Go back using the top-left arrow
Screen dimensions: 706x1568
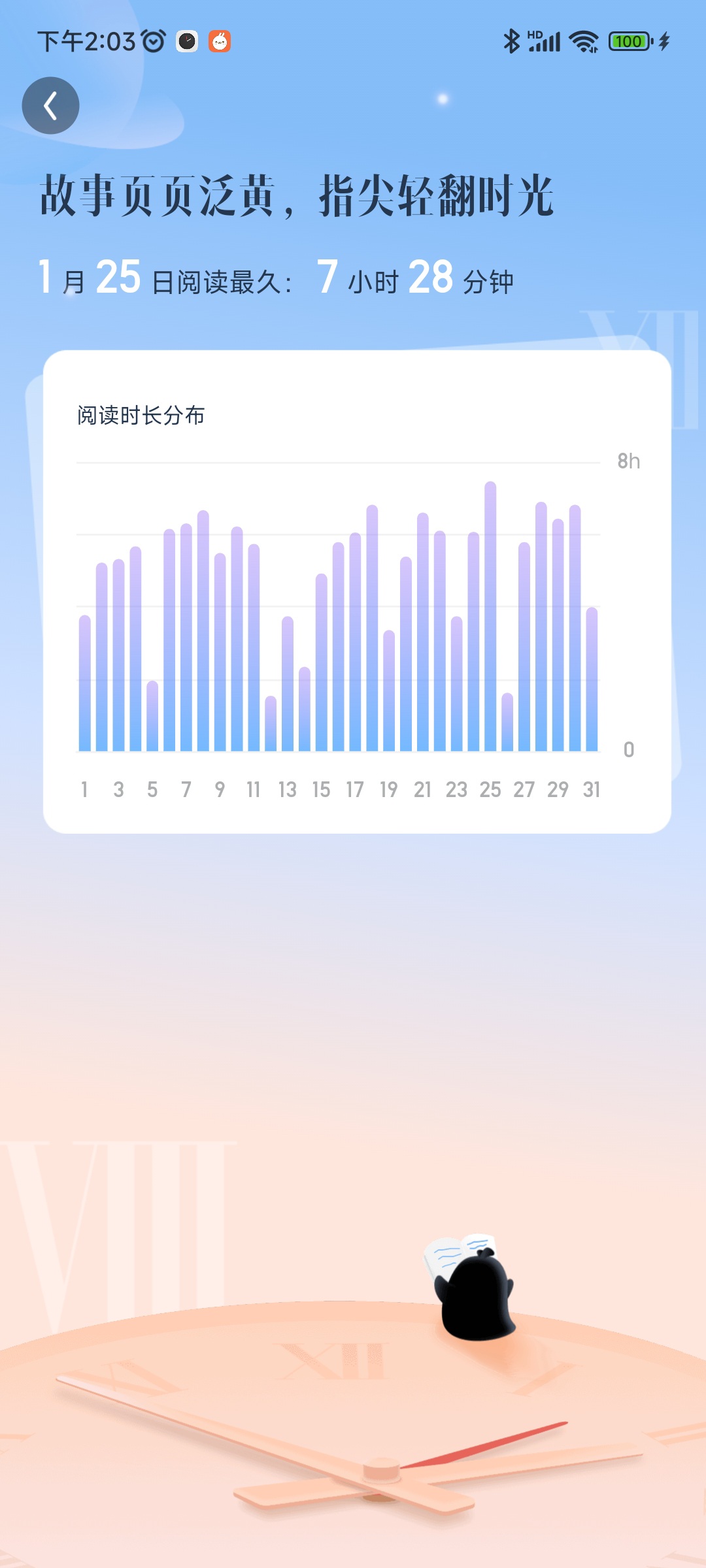coord(50,106)
